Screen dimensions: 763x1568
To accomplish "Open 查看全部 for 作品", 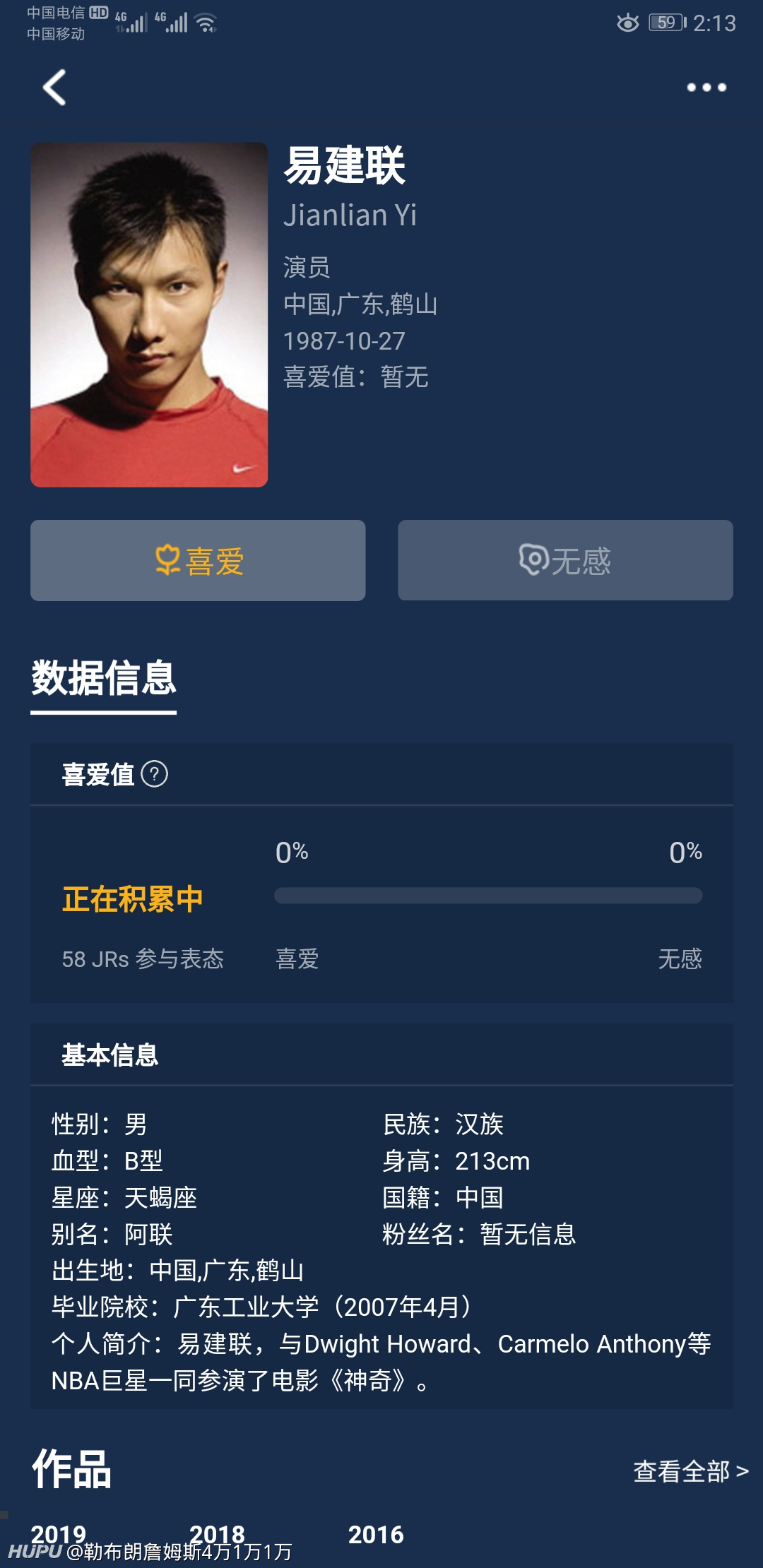I will point(690,1471).
